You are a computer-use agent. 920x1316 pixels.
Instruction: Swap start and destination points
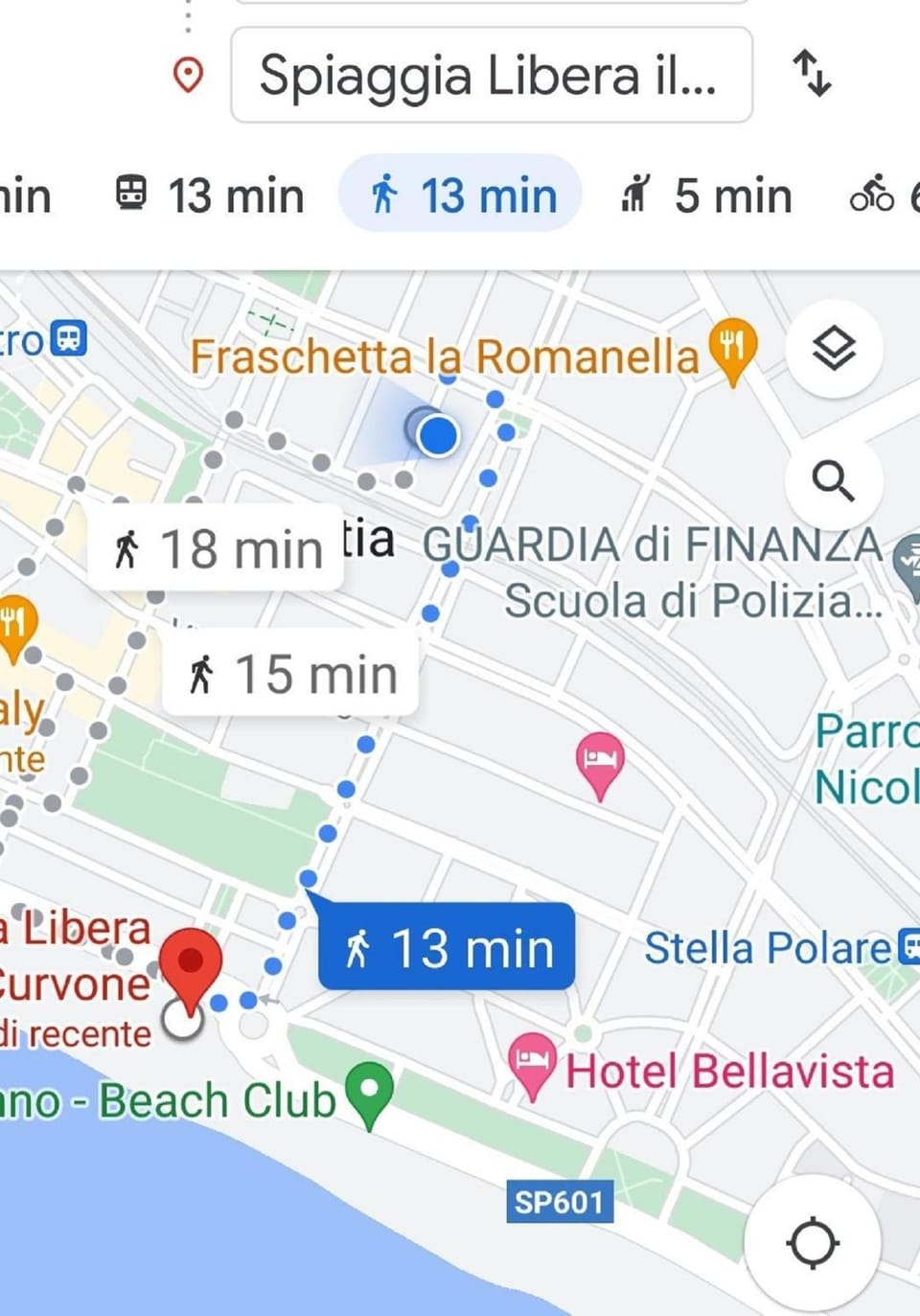[812, 75]
